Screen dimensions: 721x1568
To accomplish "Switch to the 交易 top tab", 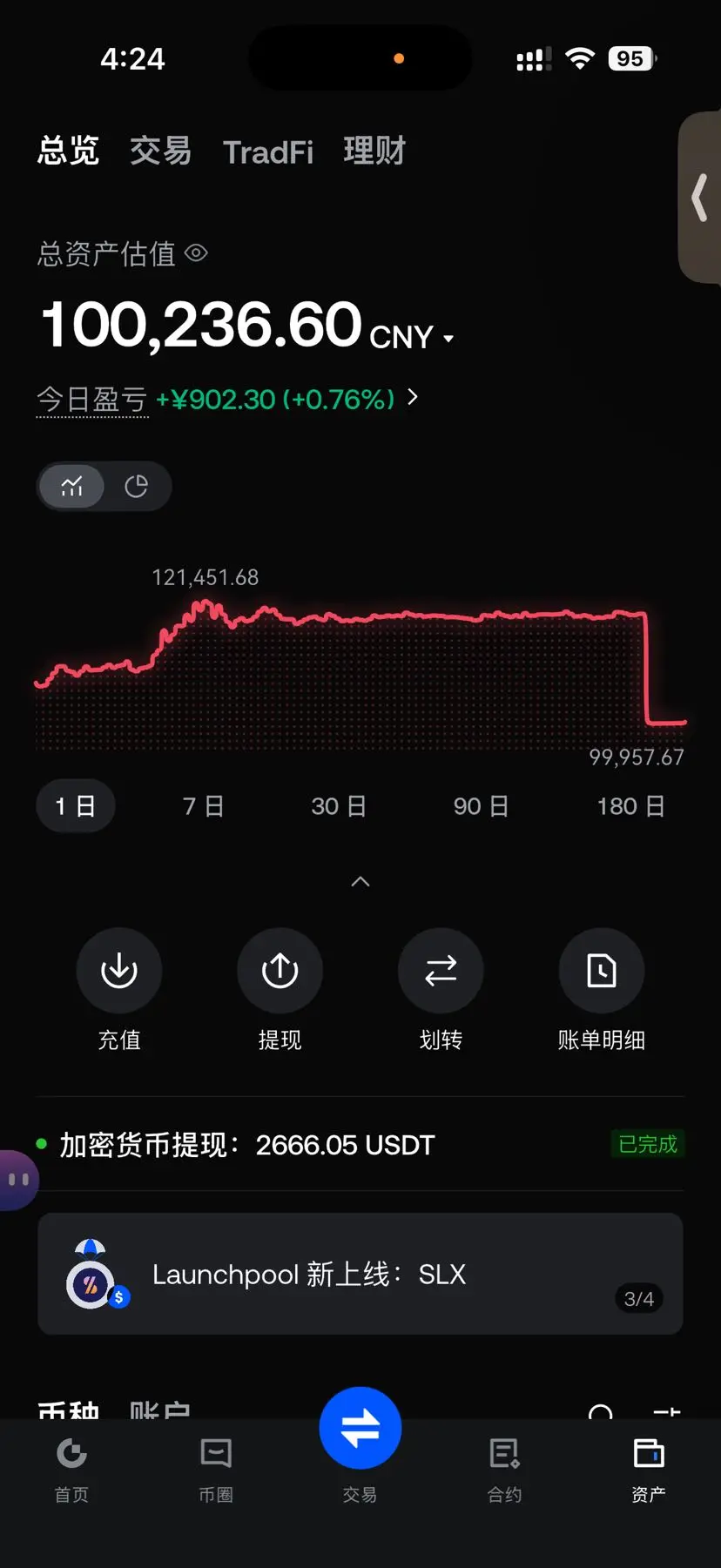I will pyautogui.click(x=160, y=151).
